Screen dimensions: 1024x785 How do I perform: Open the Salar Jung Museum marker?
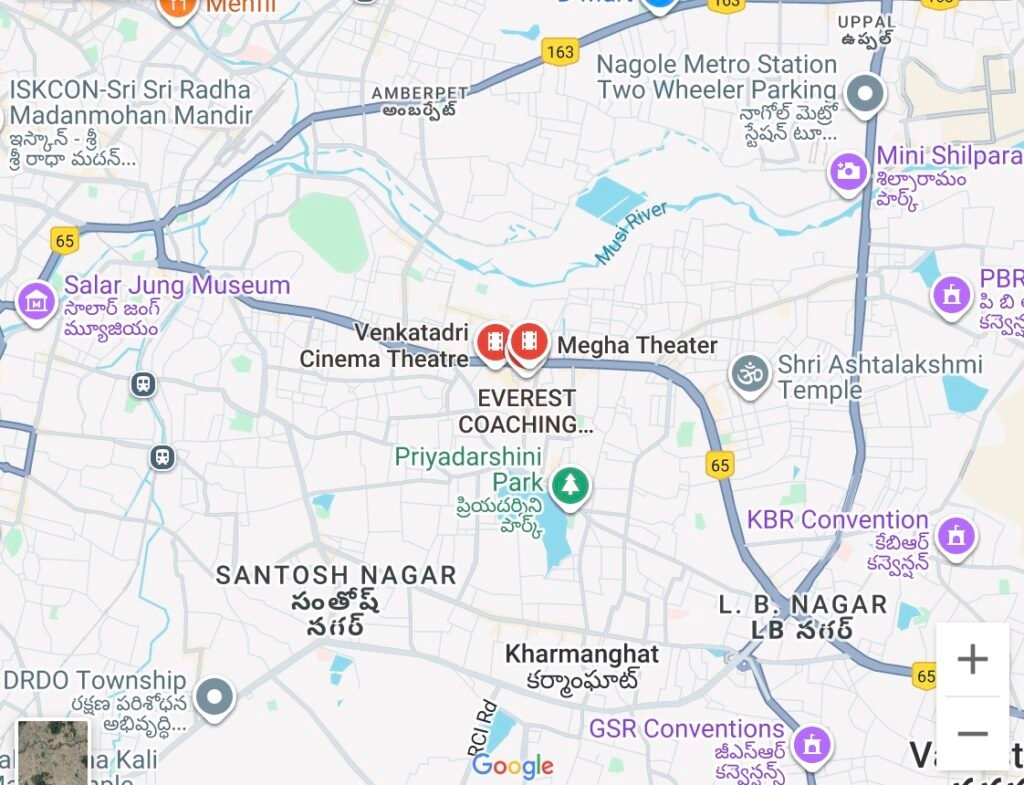[x=37, y=299]
